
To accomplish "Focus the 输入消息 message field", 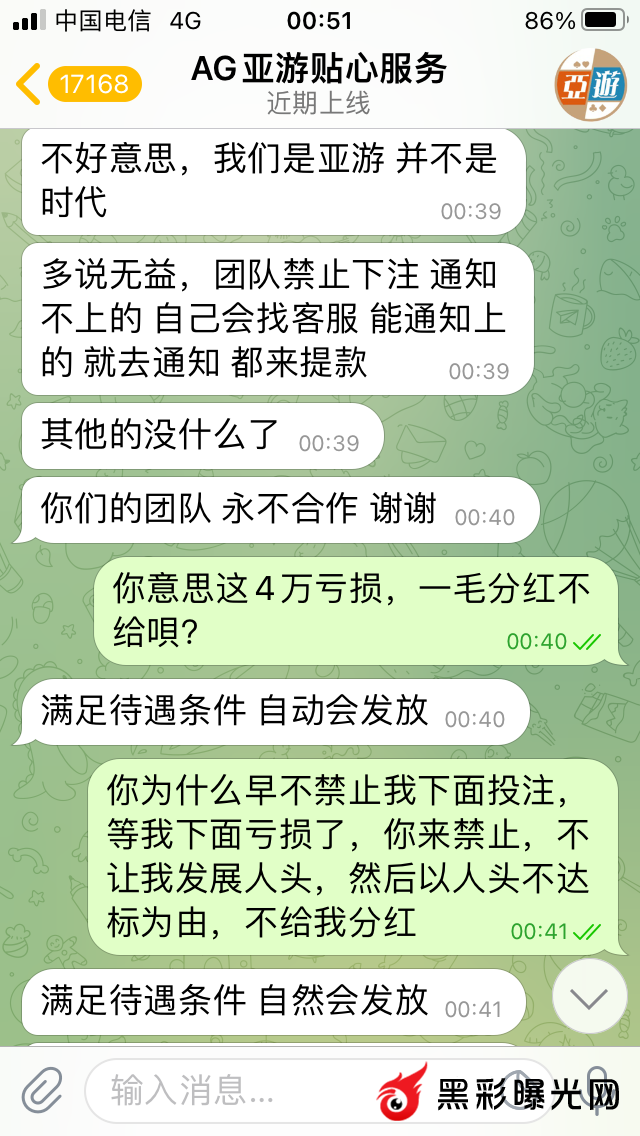I will click(x=230, y=1089).
